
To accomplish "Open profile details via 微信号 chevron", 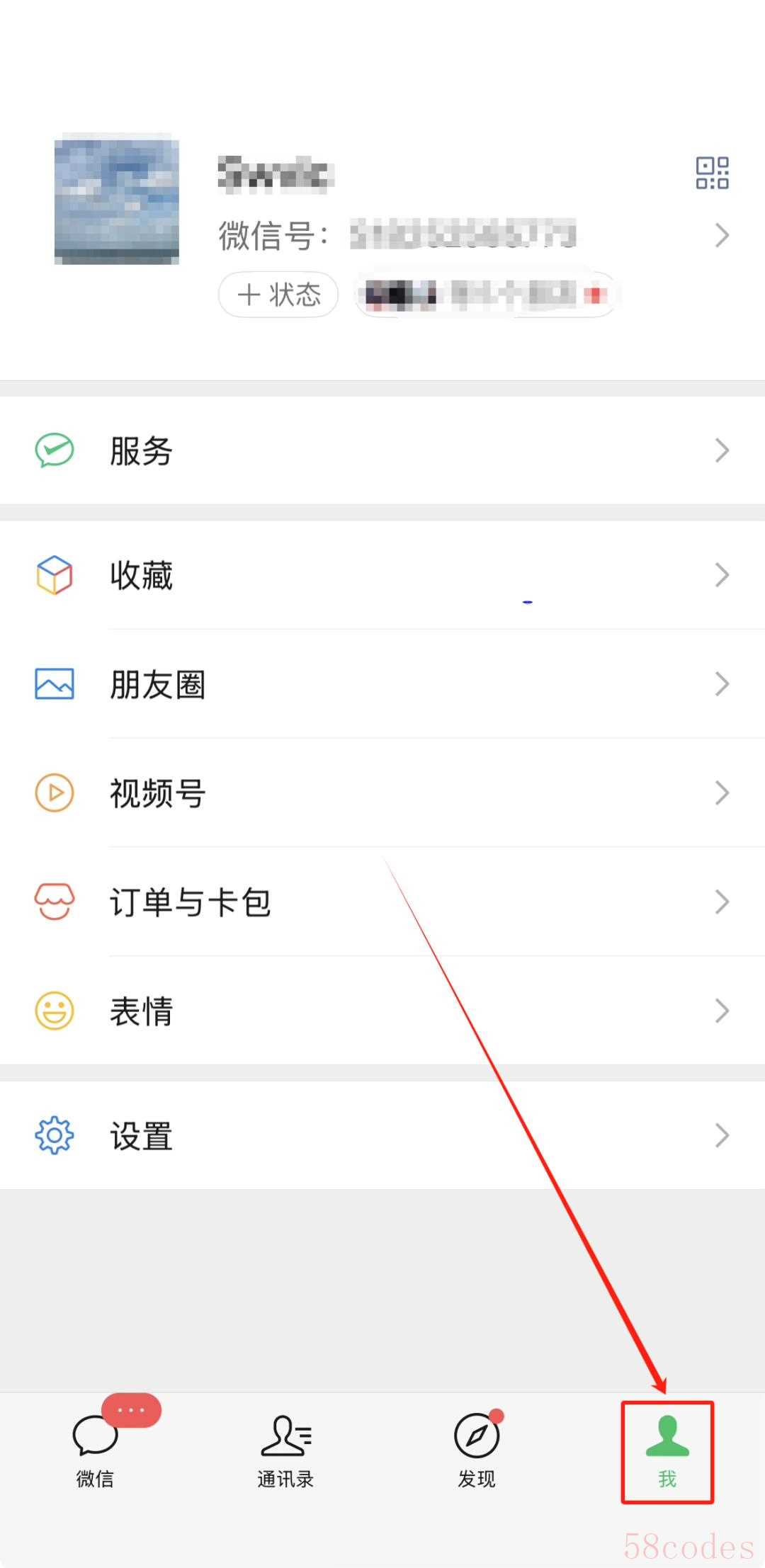I will tap(722, 235).
